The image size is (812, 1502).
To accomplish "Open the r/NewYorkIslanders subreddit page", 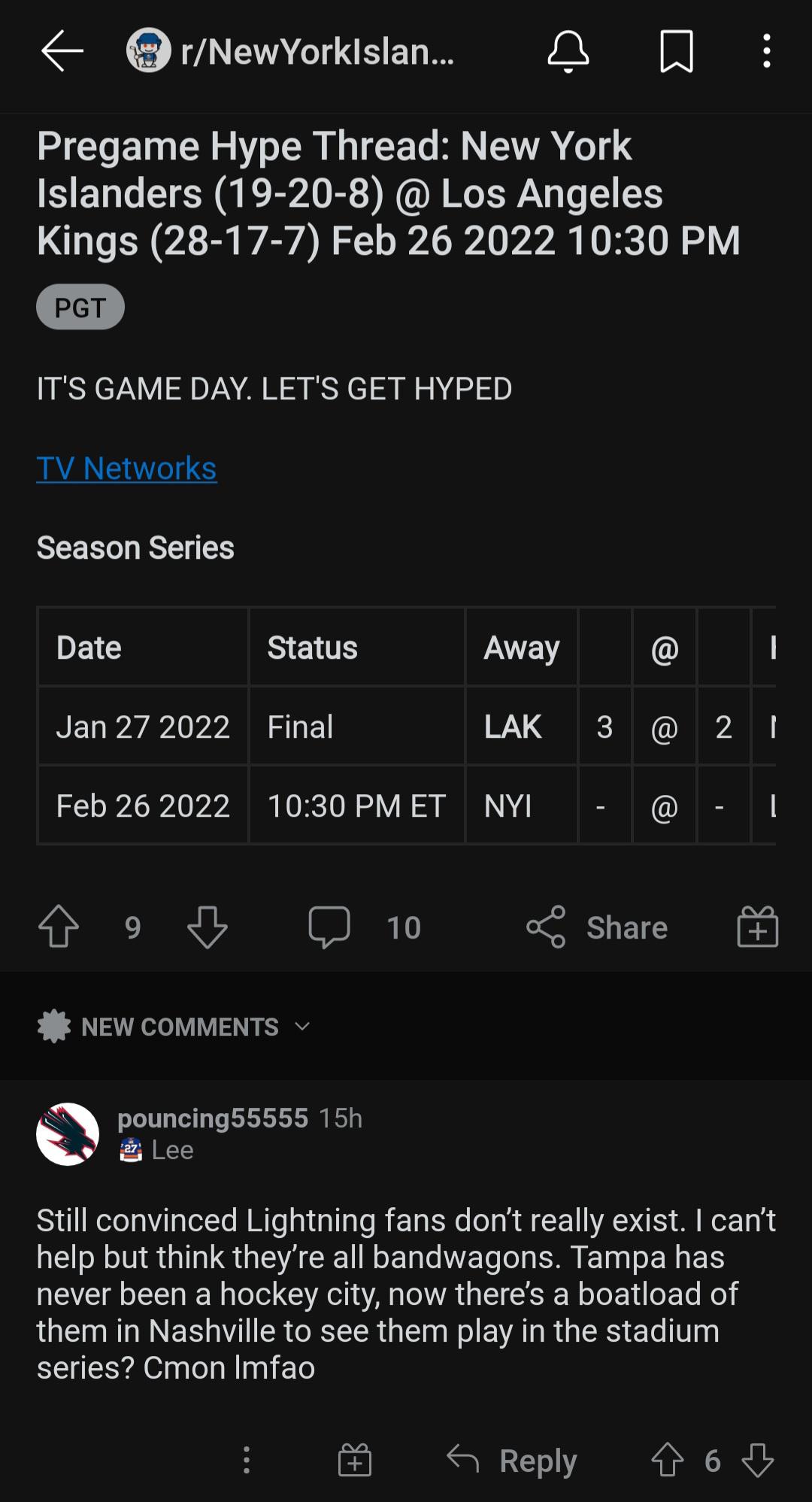I will tap(316, 51).
